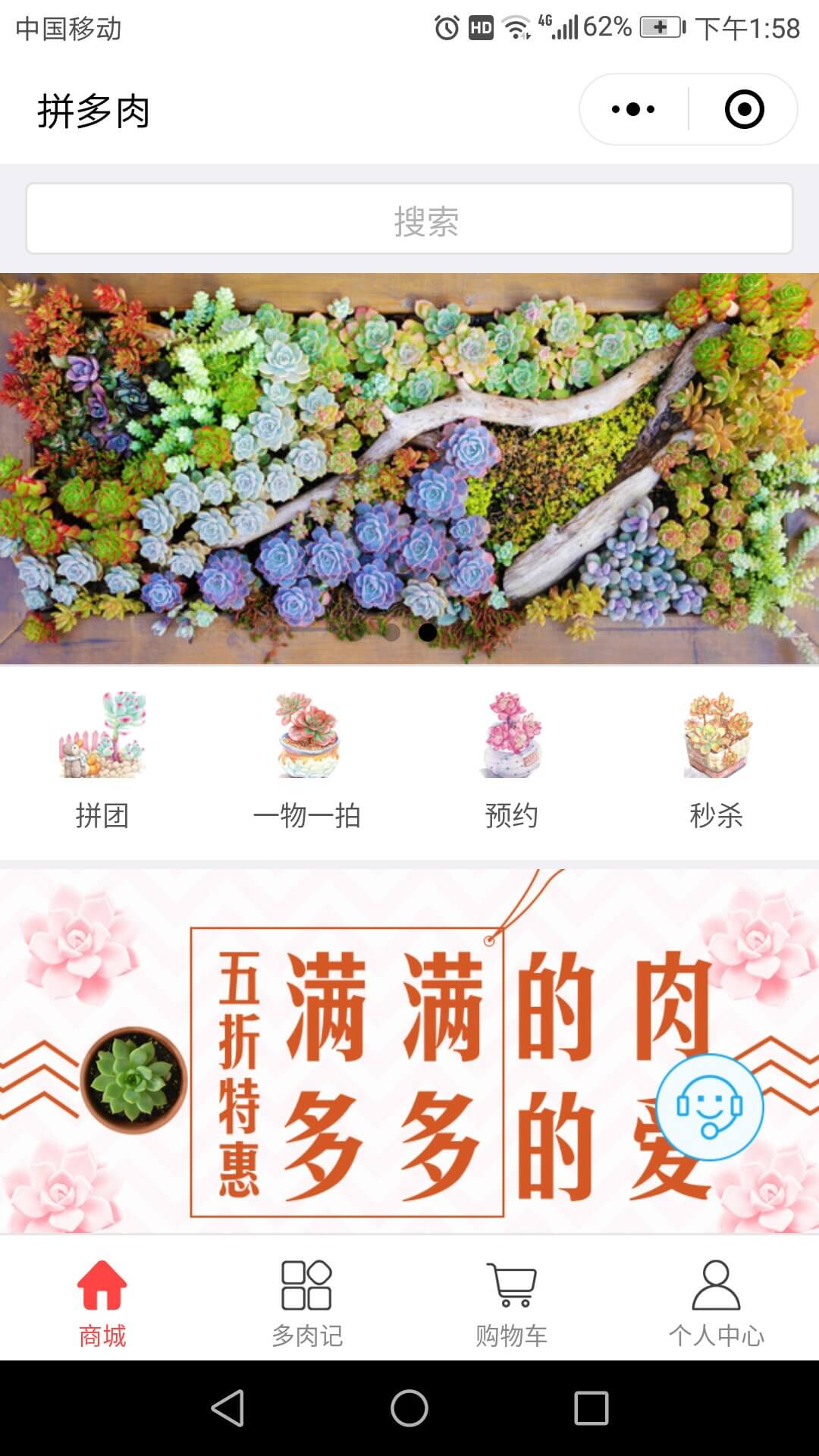This screenshot has height=1456, width=819.
Task: Open the 秒杀 flash sale section
Action: click(x=717, y=760)
